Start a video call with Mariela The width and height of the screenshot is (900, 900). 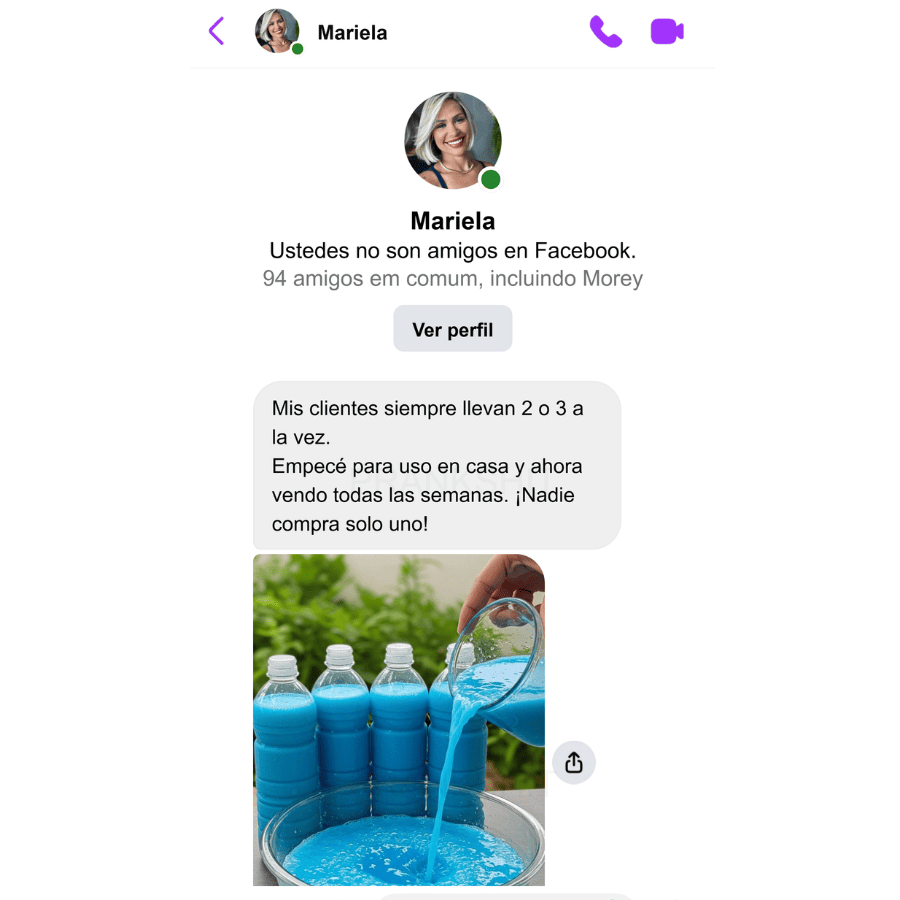tap(667, 32)
